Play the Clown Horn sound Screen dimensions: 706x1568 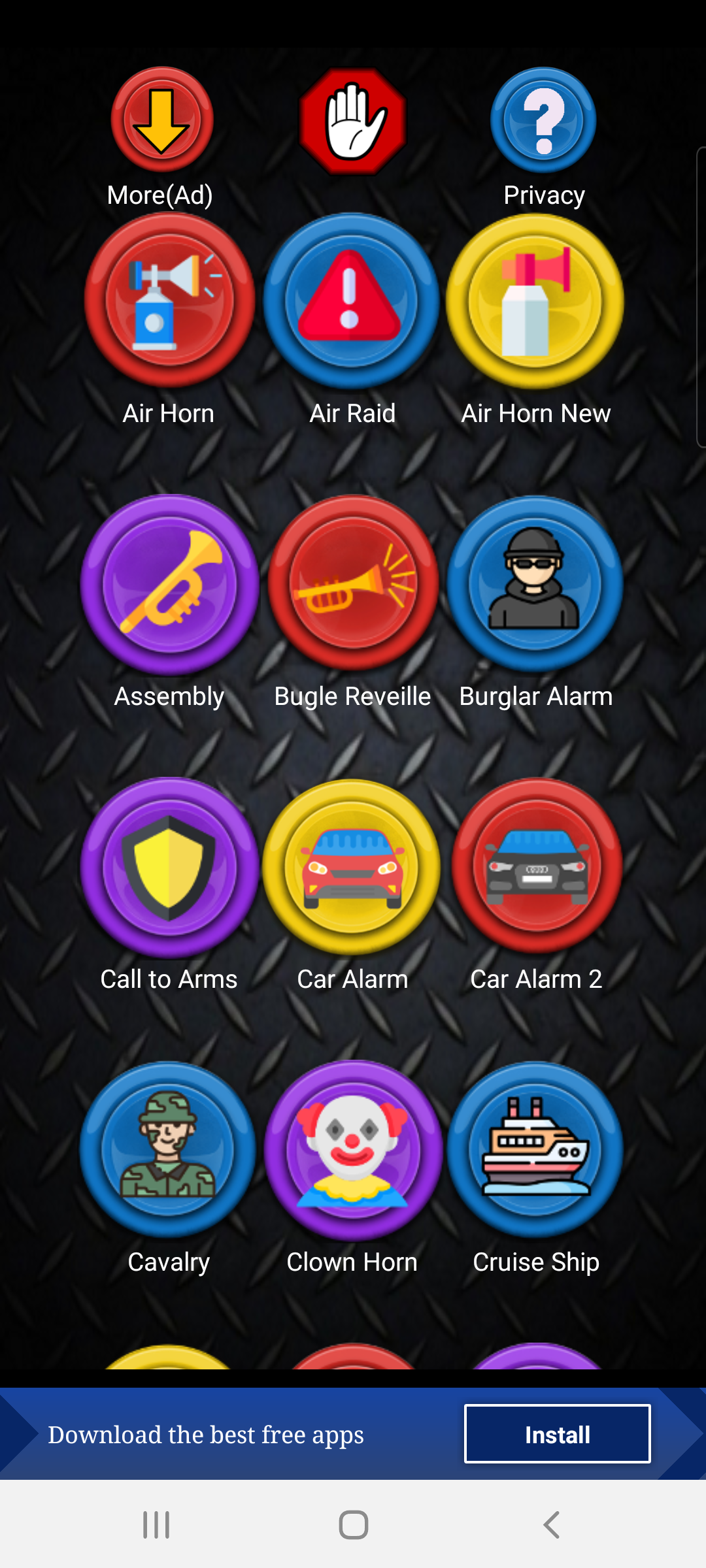point(353,1150)
